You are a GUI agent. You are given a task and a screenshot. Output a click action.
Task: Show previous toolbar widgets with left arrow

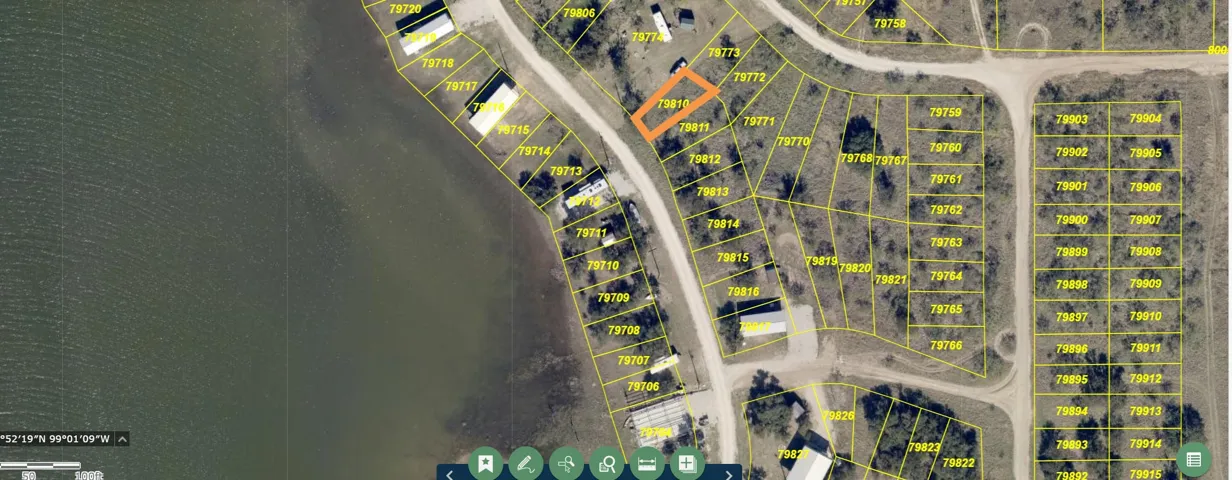[450, 474]
